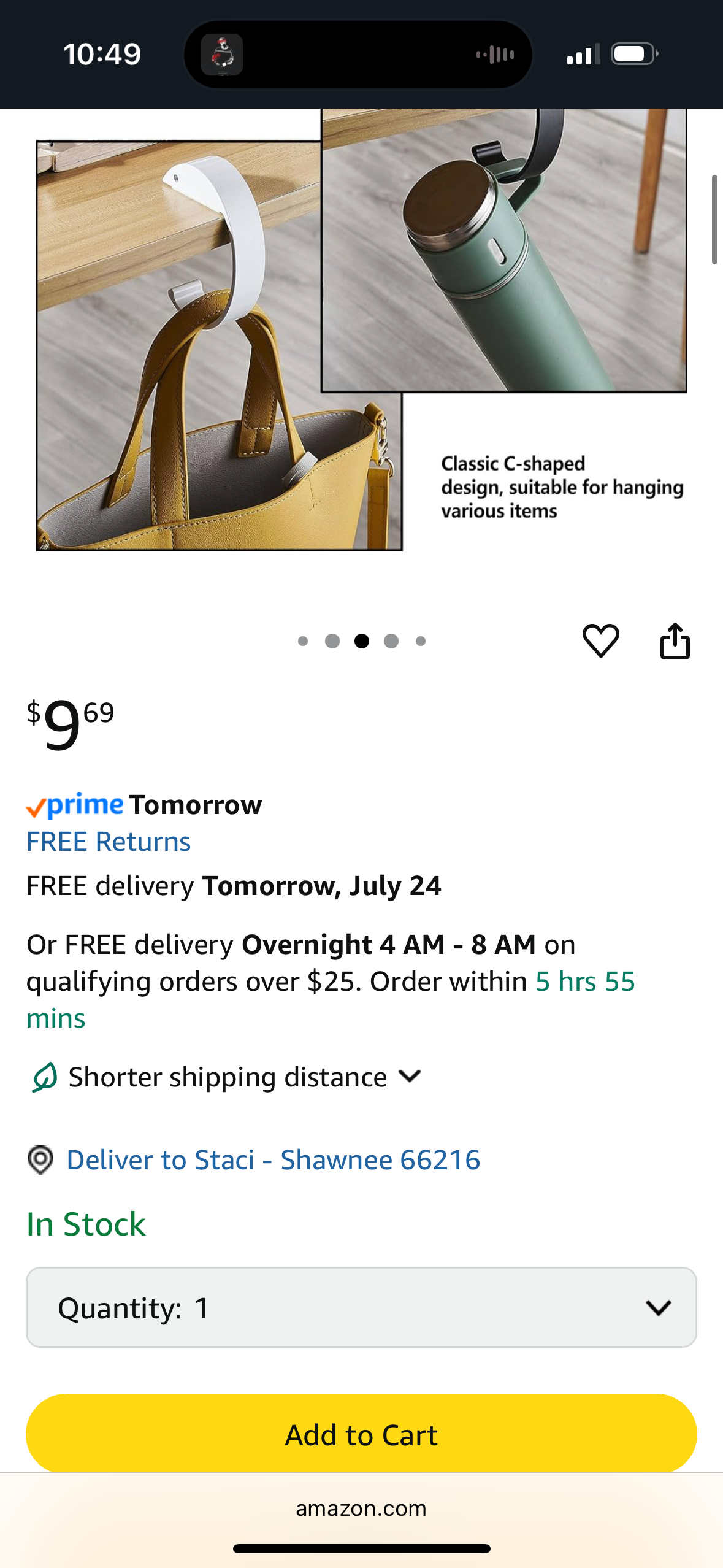This screenshot has height=1568, width=723.
Task: Change delivery address Shawnee 66216
Action: [x=273, y=1160]
